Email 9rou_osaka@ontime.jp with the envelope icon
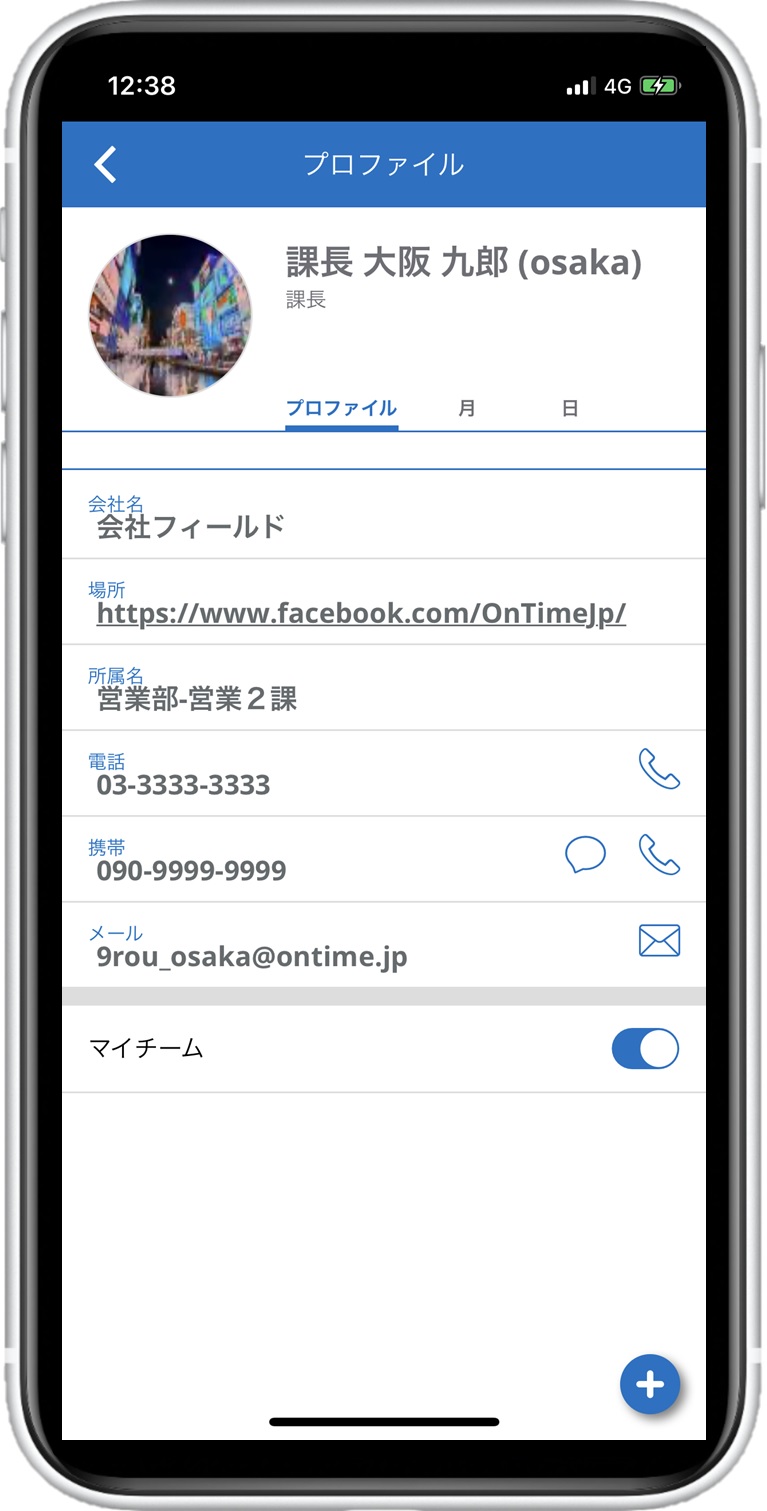Screen dimensions: 767x1511 click(x=659, y=940)
